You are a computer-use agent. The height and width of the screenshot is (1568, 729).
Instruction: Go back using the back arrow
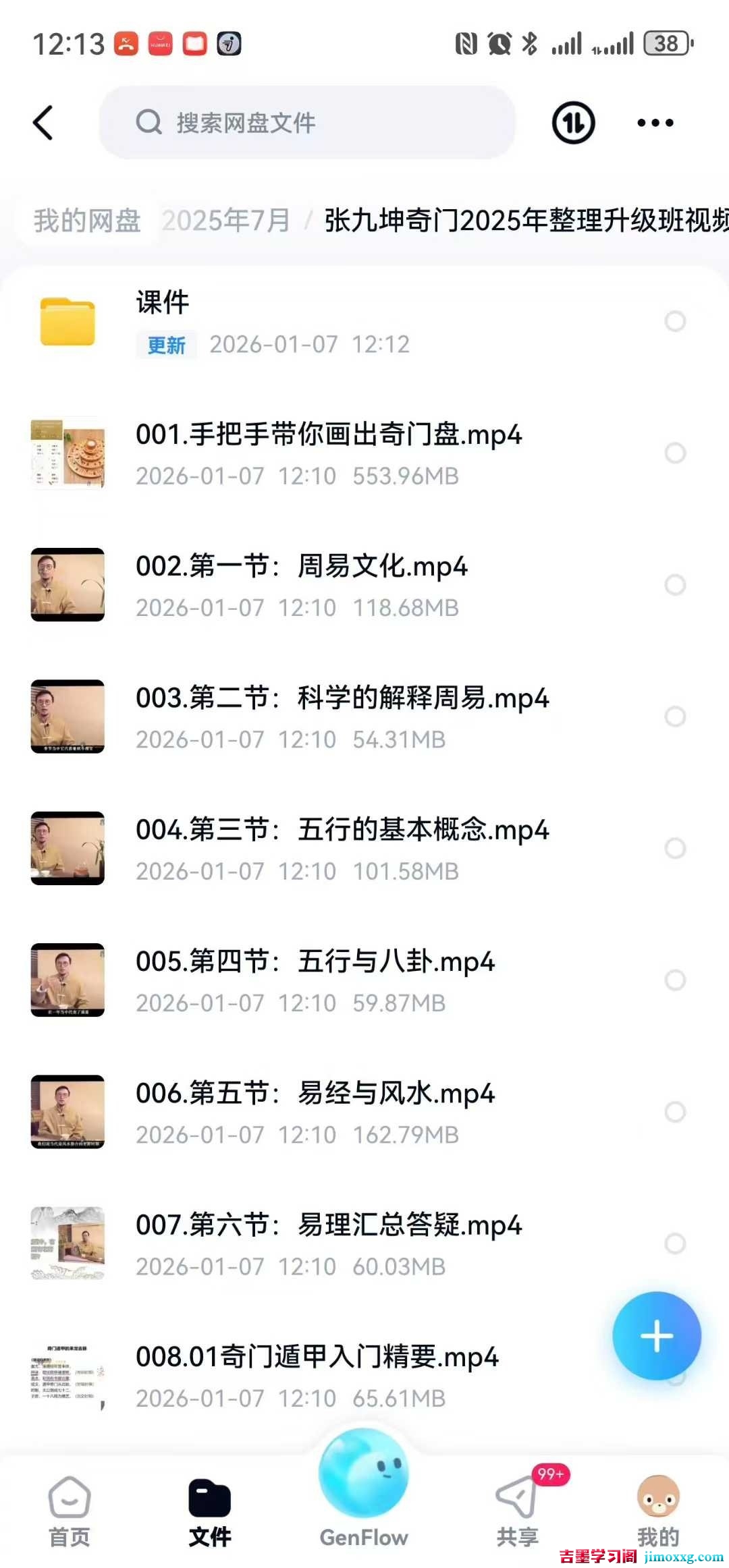coord(43,123)
